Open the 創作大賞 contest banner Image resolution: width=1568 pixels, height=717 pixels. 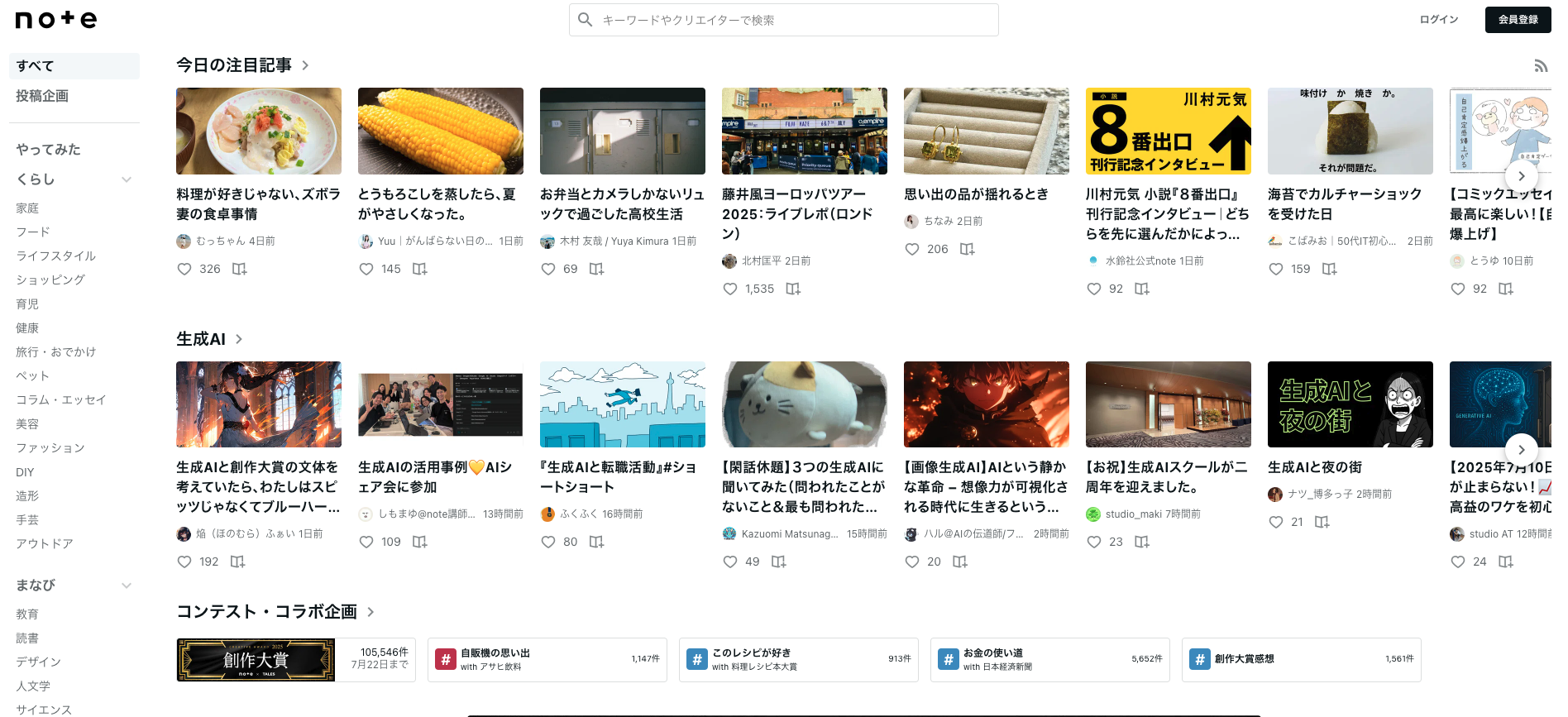tap(256, 660)
